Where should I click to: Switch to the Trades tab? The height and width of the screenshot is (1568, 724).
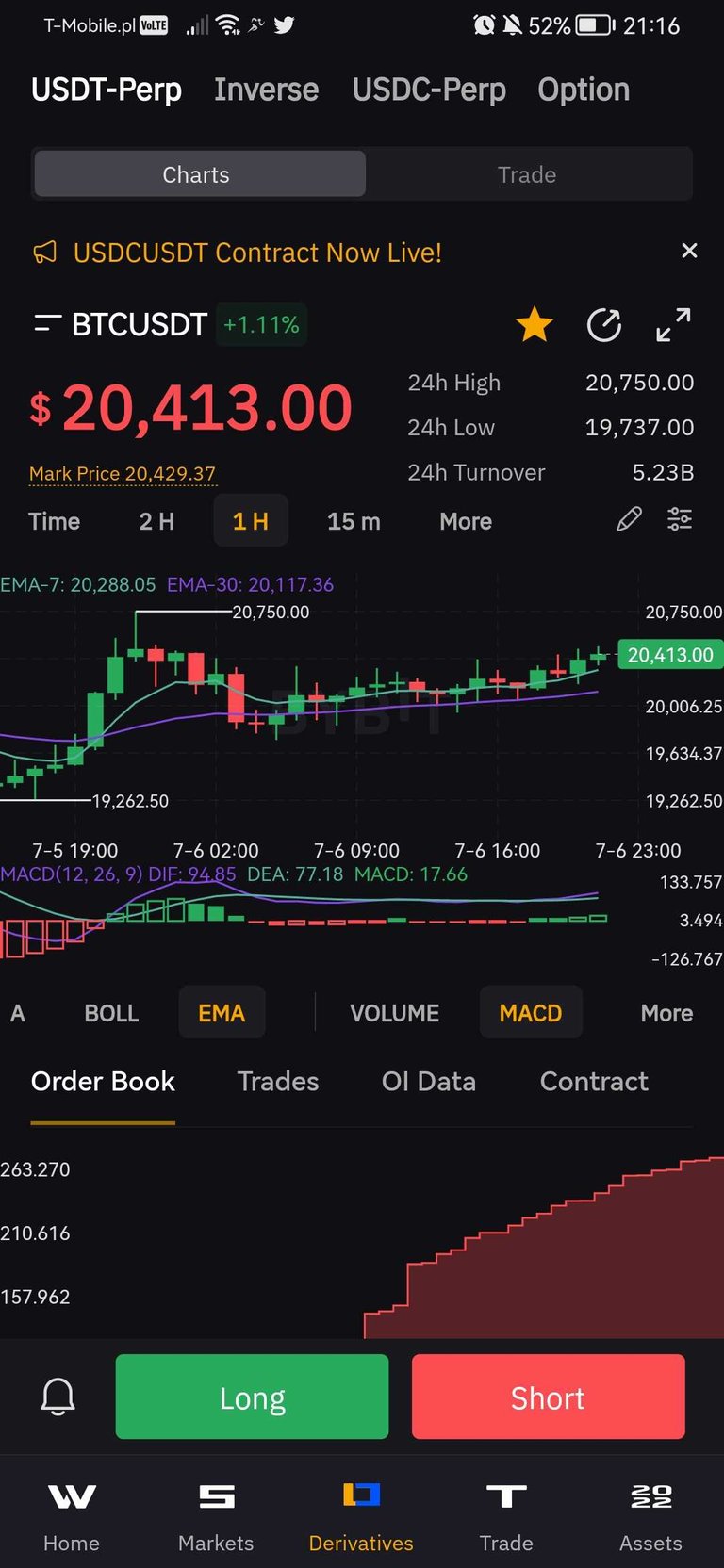click(x=278, y=1081)
